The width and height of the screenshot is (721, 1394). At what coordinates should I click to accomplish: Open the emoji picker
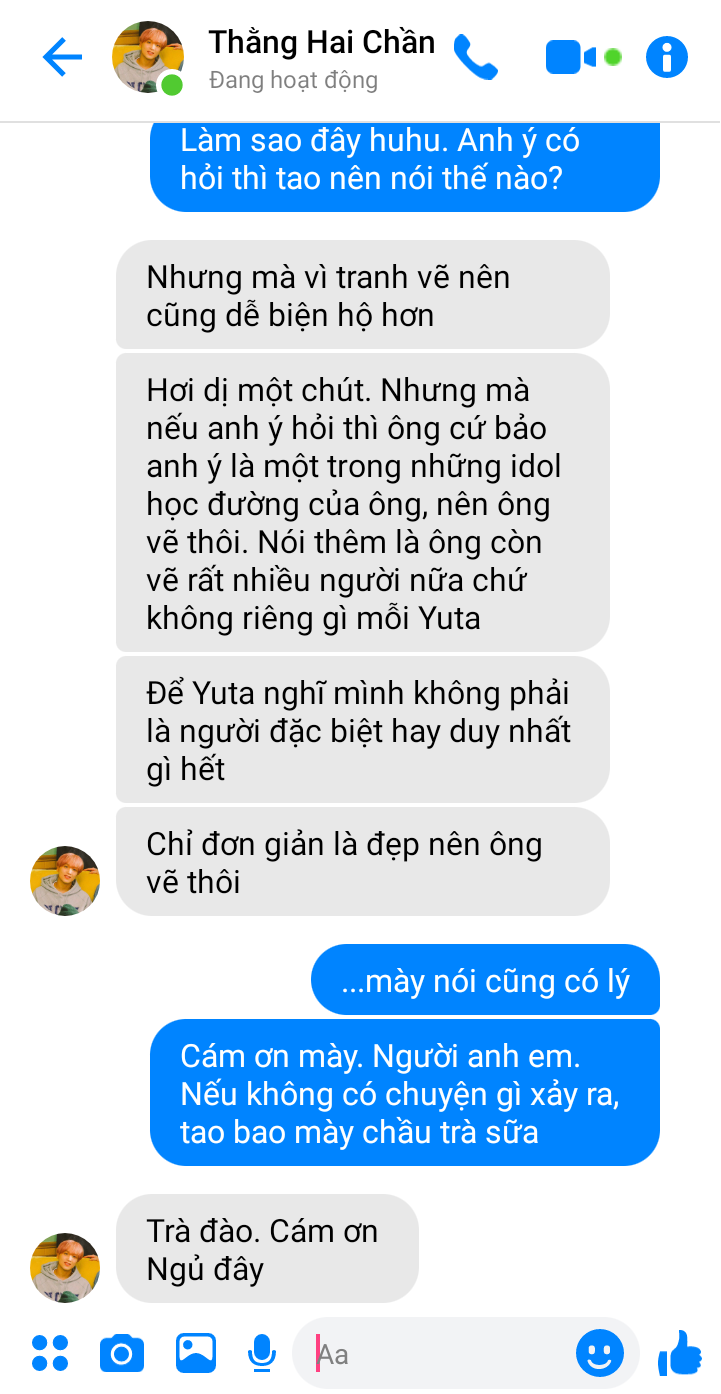point(600,1354)
